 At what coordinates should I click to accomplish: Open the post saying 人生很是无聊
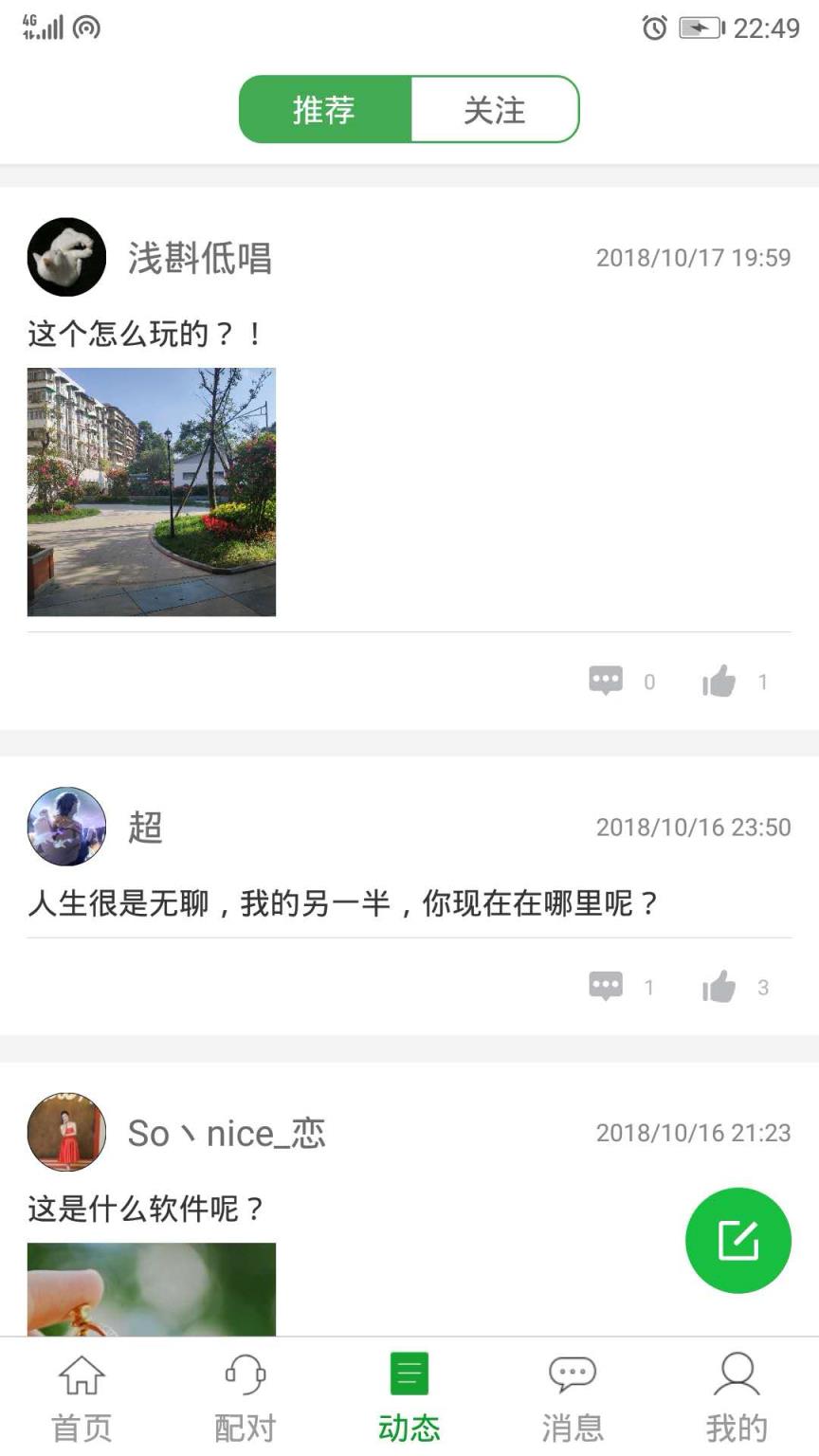341,903
